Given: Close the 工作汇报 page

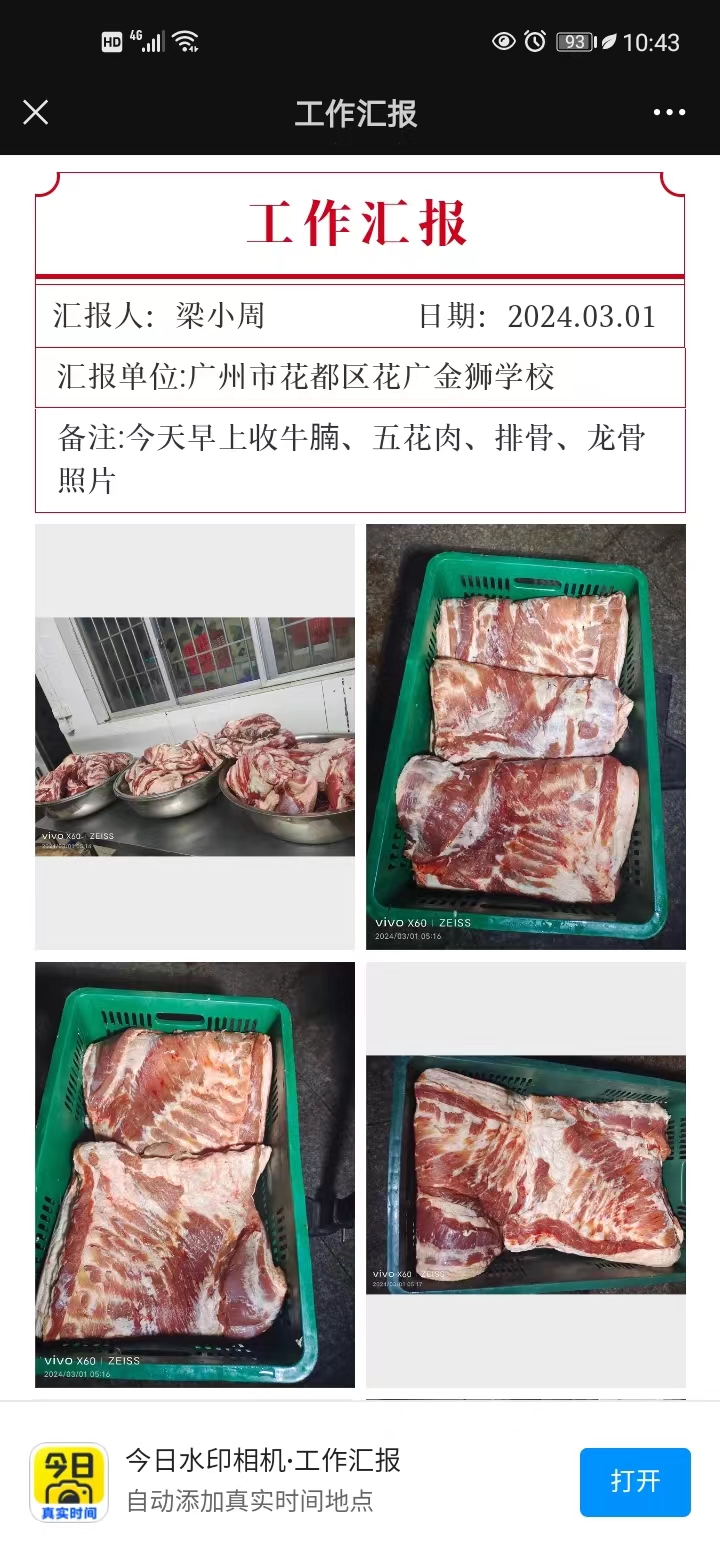Looking at the screenshot, I should point(36,112).
